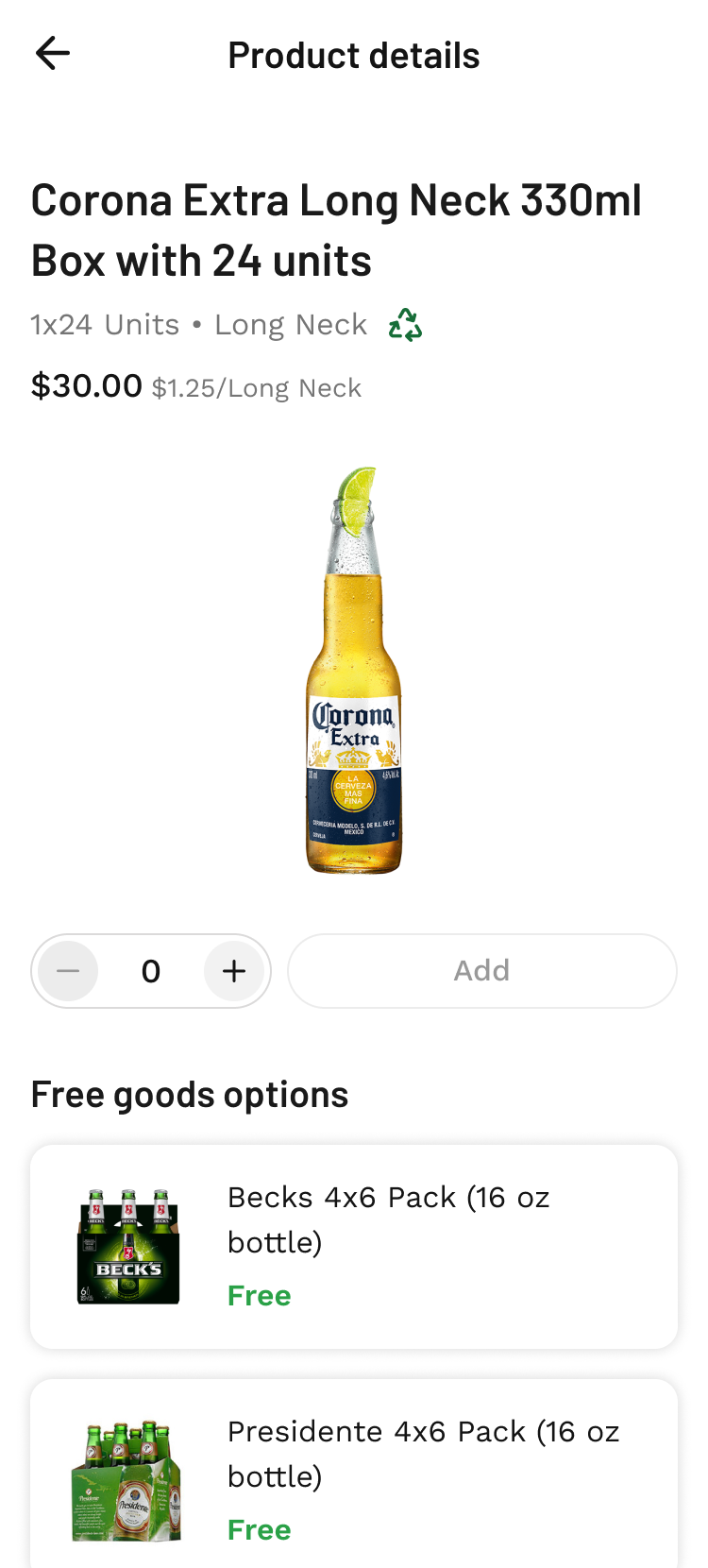Click the $30.00 price text
Screen dimensions: 708x1568
86,385
